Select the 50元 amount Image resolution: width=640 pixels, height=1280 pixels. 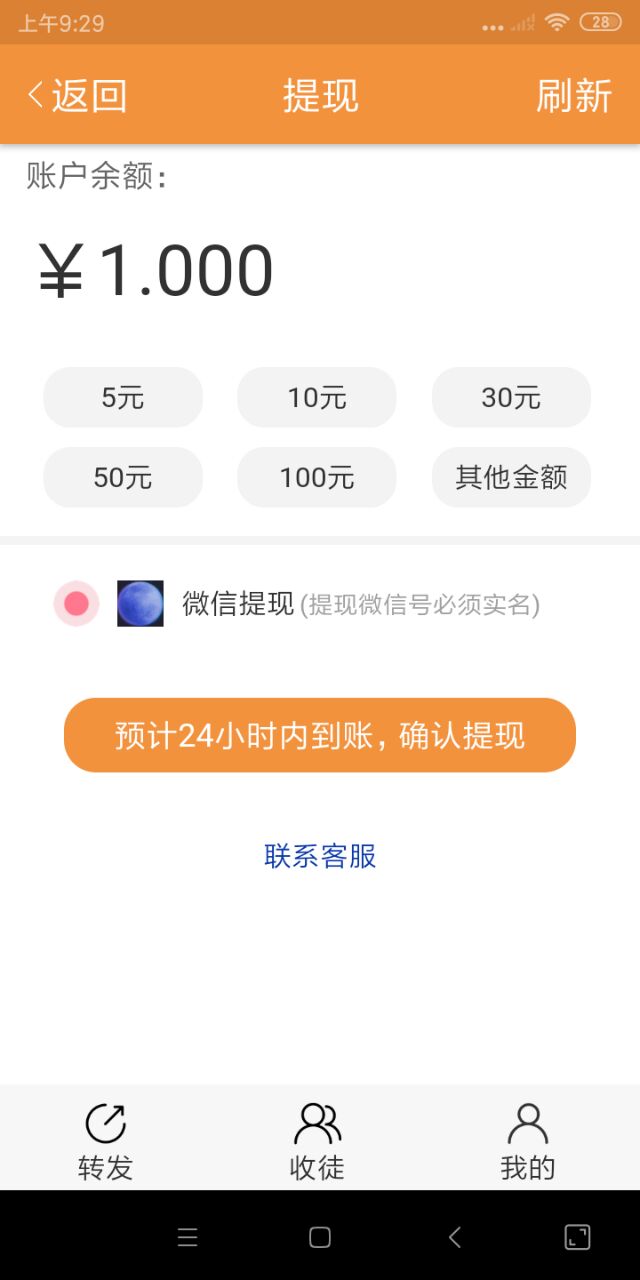123,477
